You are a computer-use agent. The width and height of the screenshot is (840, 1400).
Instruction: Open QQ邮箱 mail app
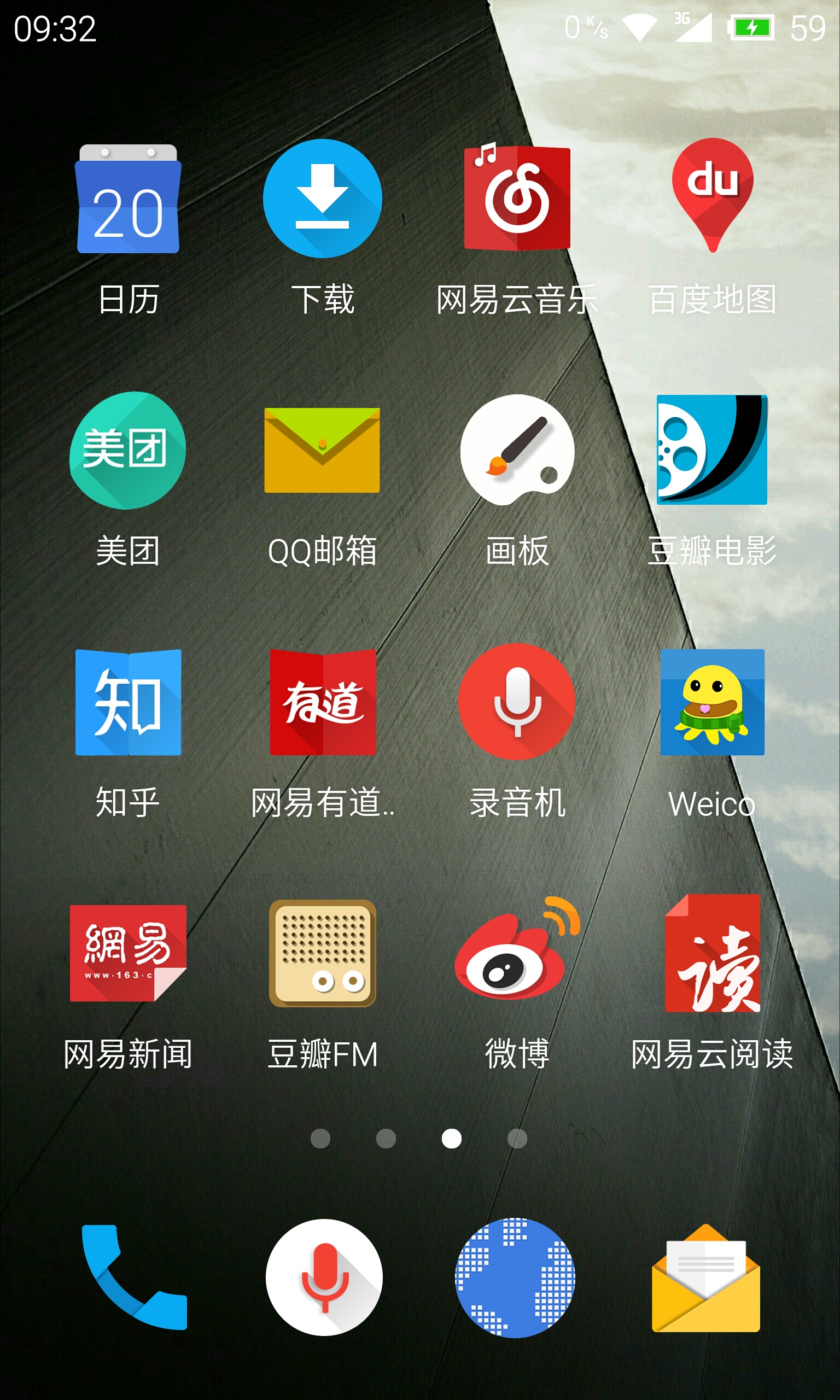(322, 451)
